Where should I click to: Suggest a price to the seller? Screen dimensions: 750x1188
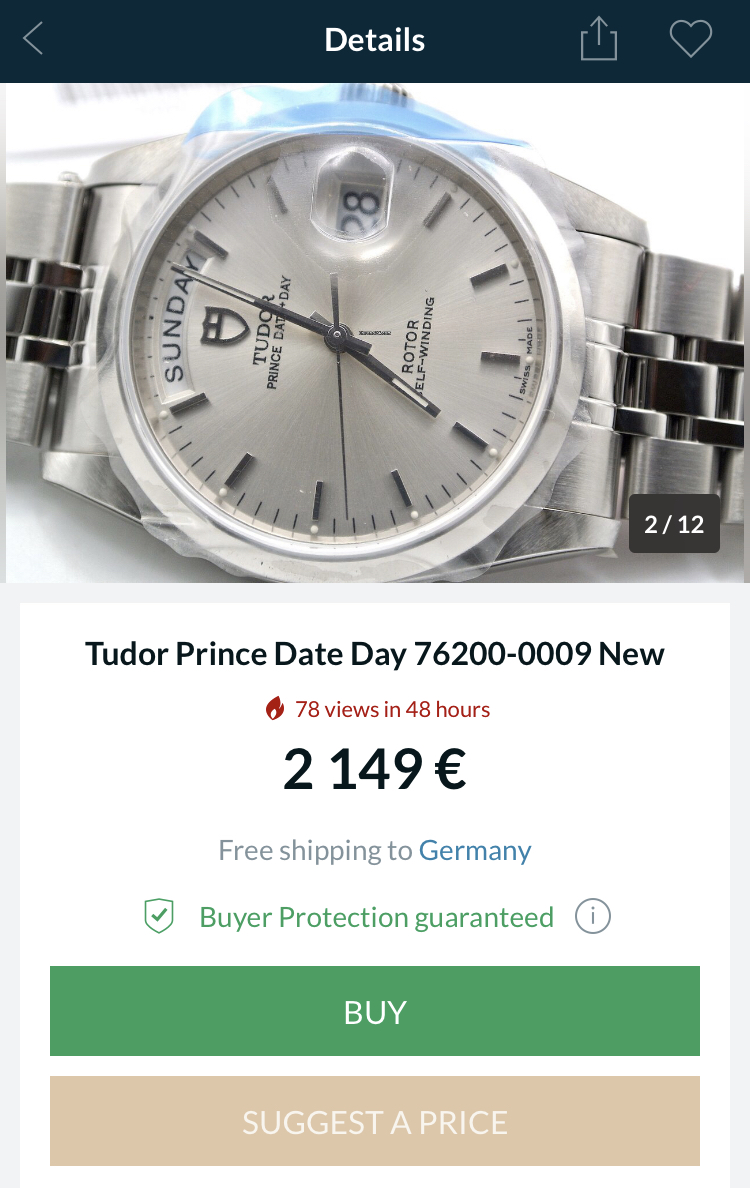[x=375, y=1121]
